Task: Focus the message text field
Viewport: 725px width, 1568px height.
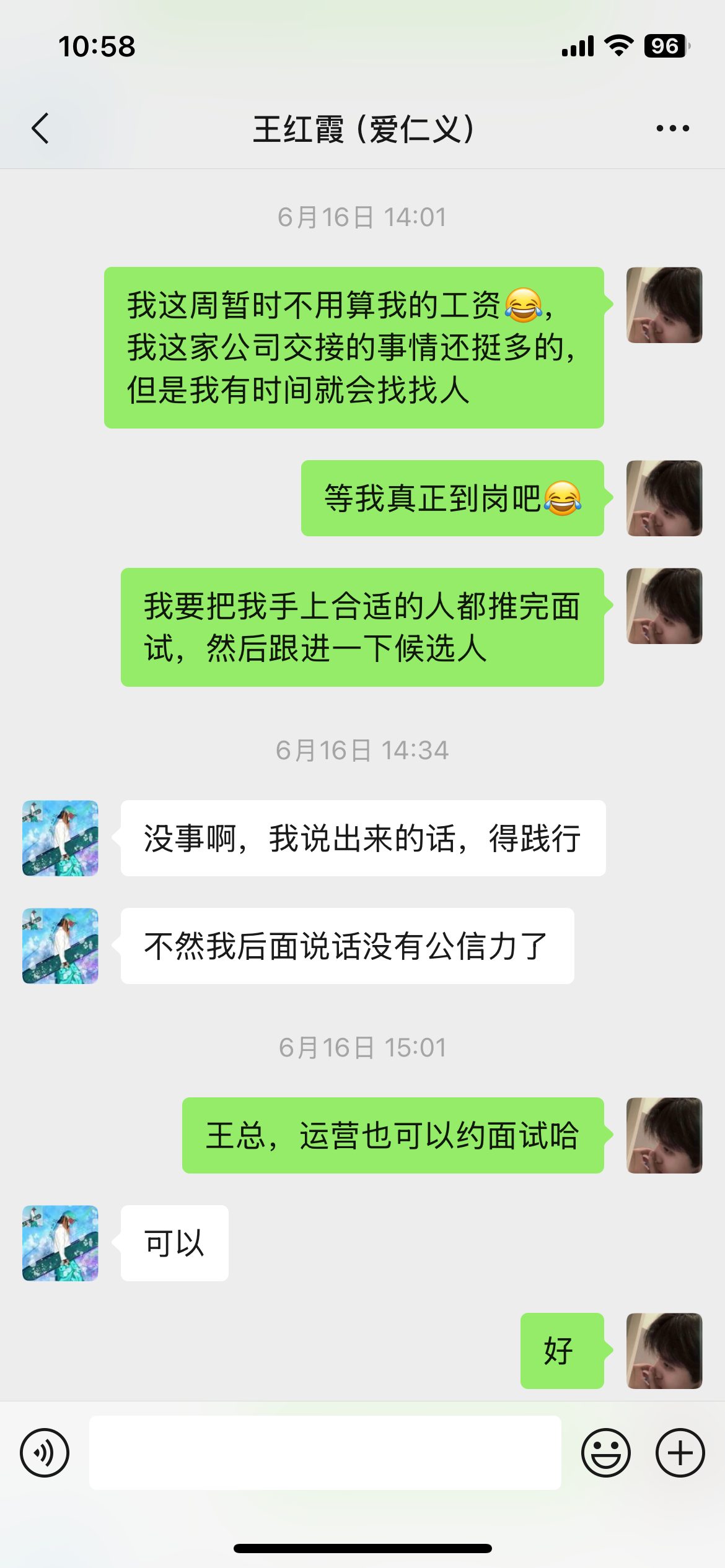Action: pos(325,1453)
